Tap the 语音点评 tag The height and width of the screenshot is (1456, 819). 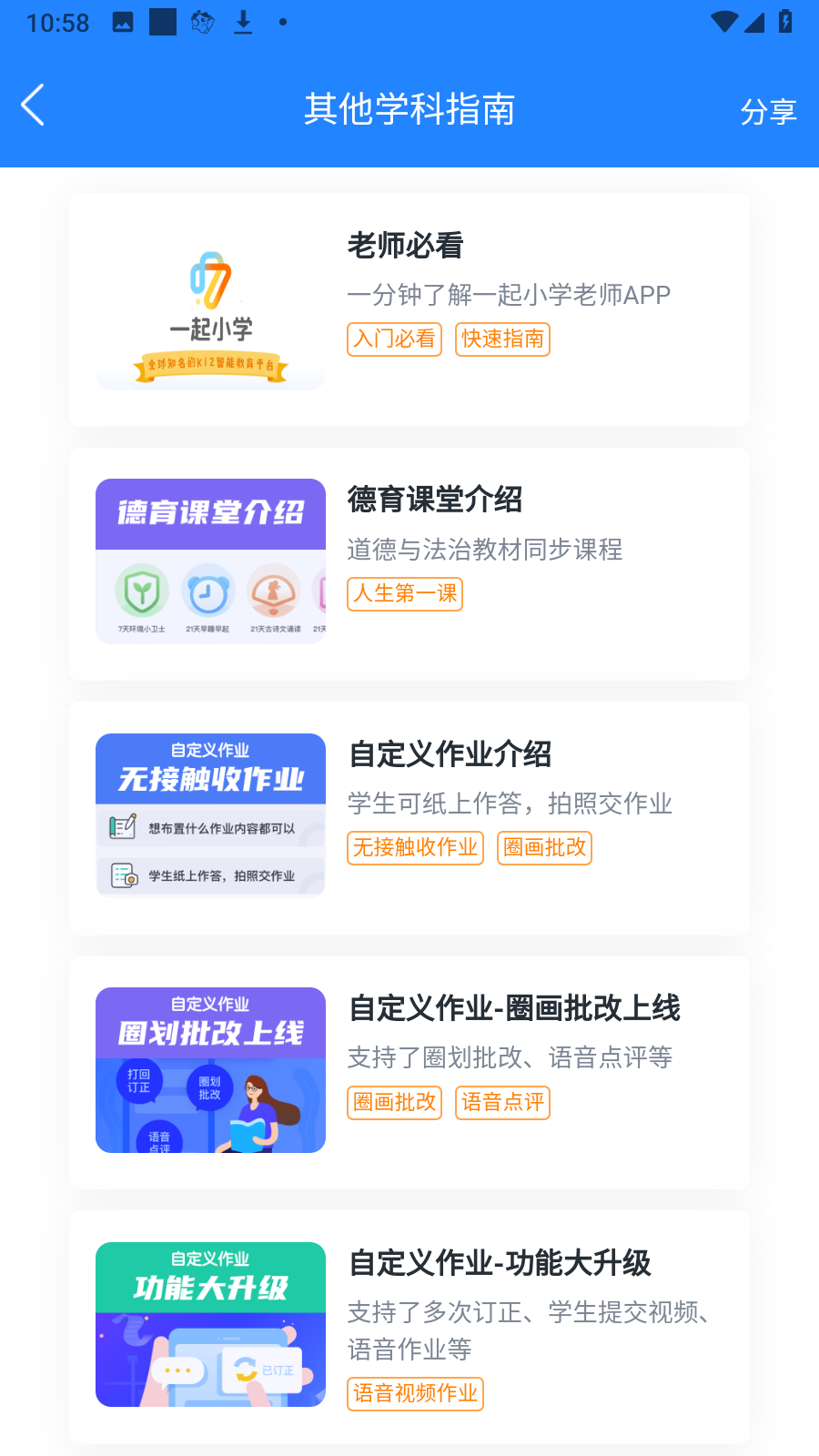502,1102
